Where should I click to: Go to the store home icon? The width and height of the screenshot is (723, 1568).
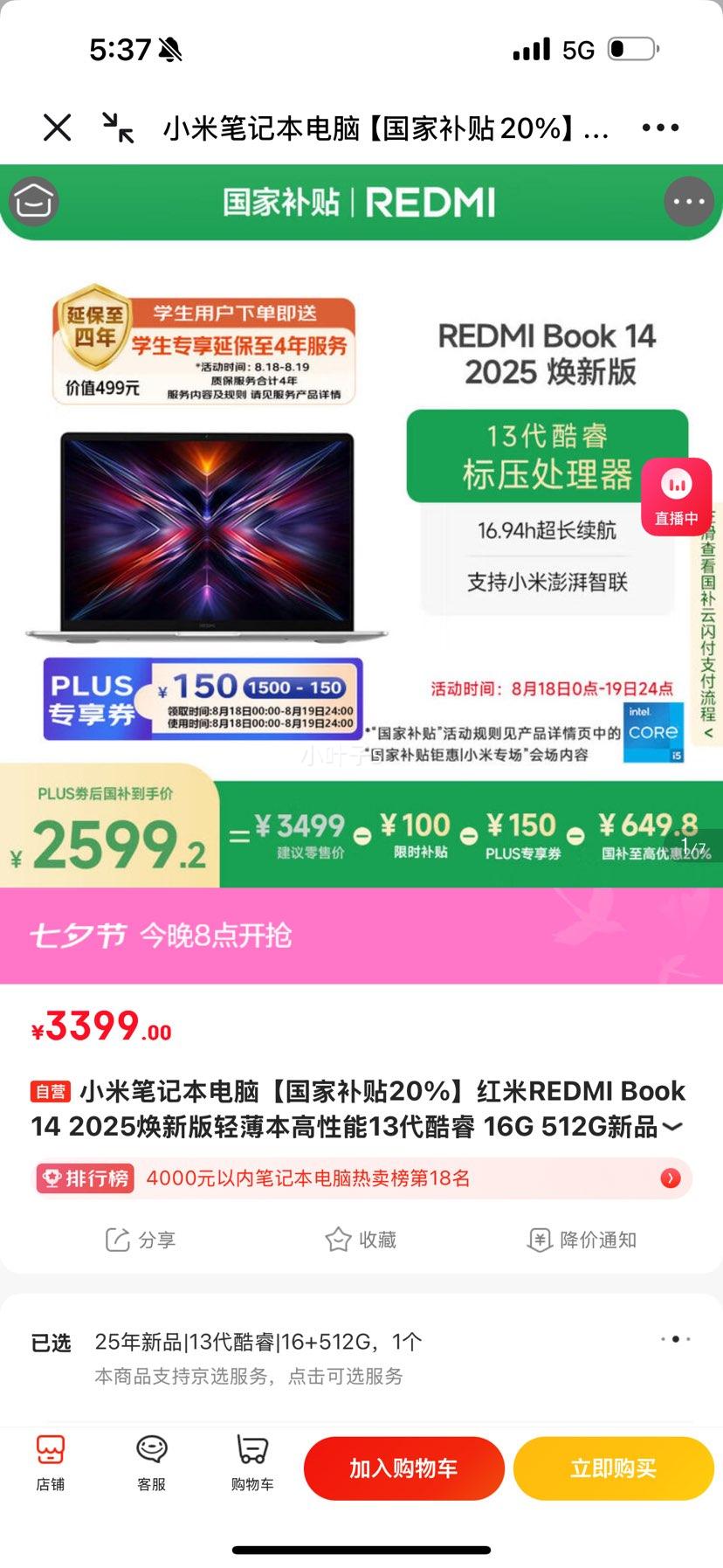pos(33,202)
